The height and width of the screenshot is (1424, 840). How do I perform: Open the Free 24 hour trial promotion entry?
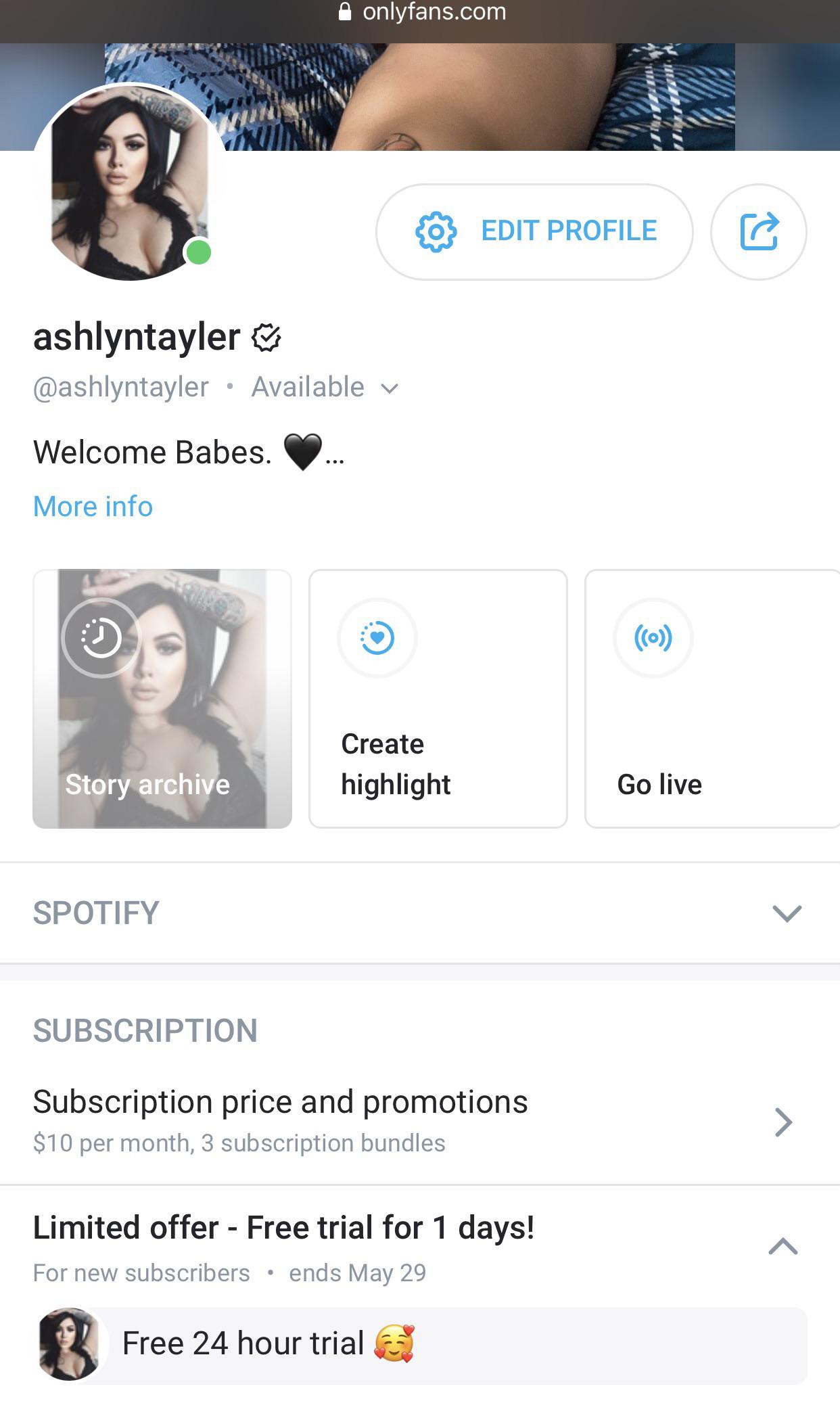pyautogui.click(x=419, y=1344)
